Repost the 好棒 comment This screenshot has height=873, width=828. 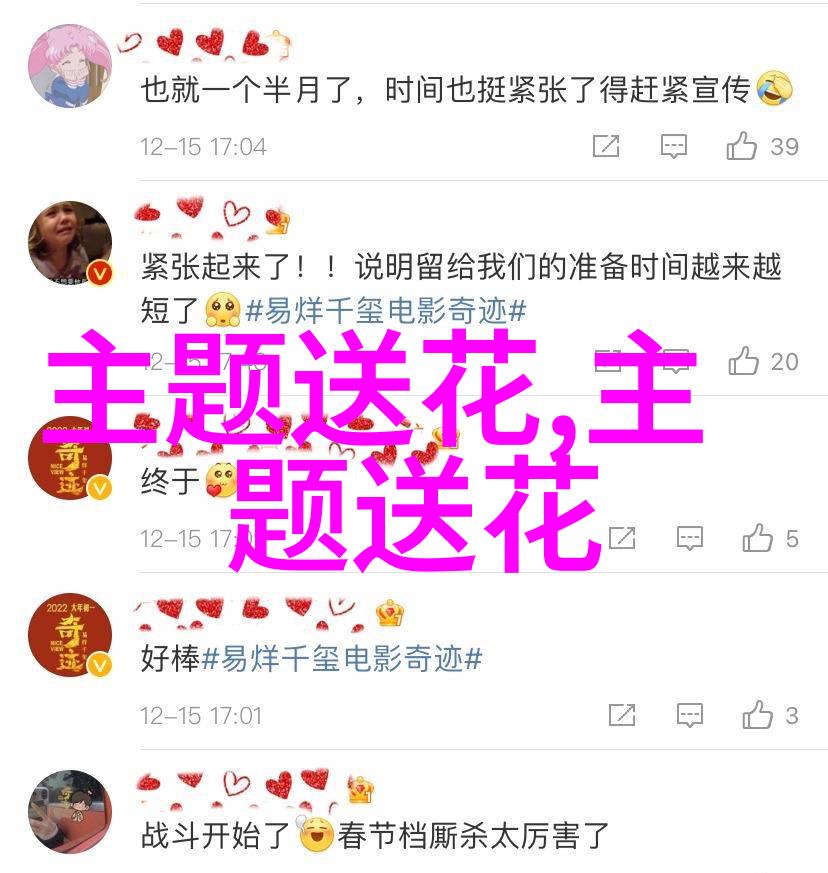tap(621, 715)
